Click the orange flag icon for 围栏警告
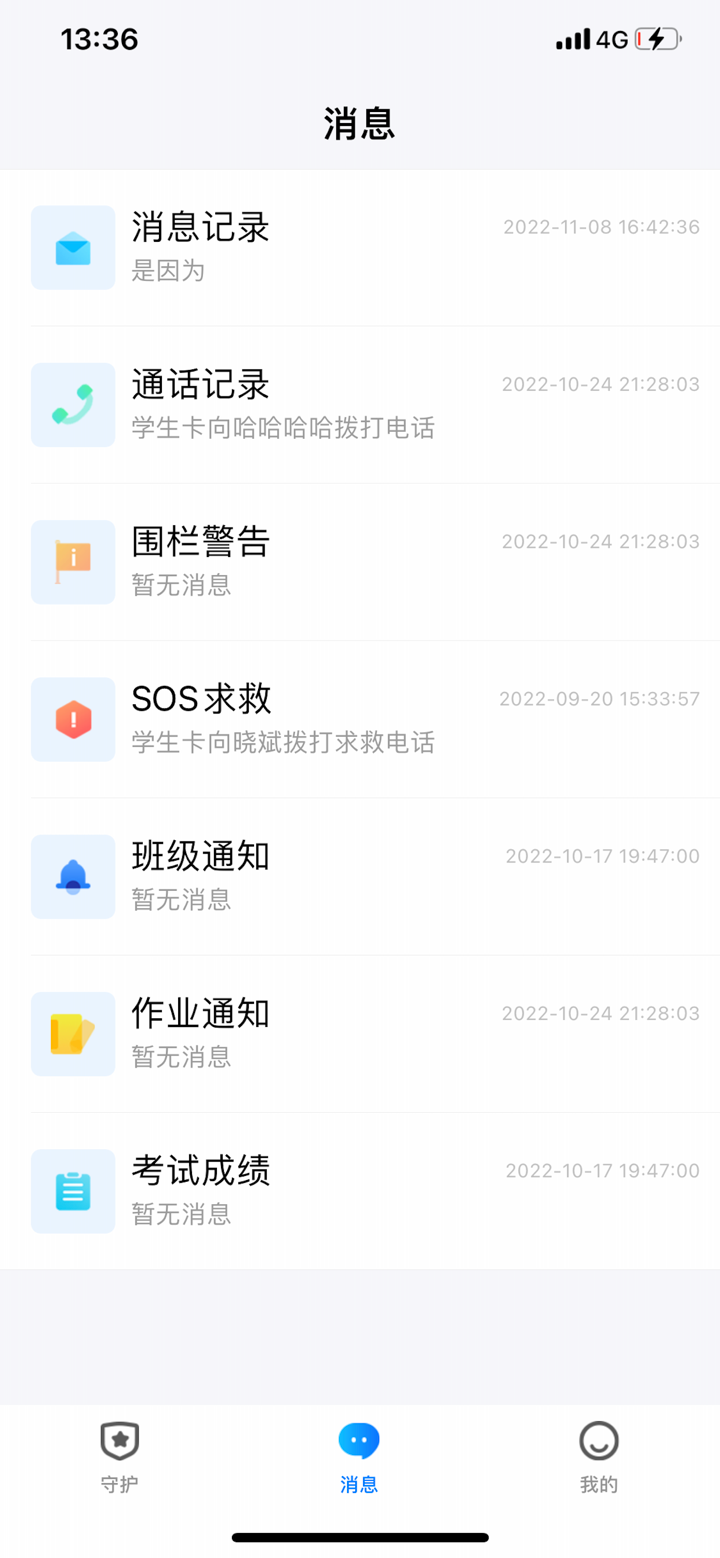 point(72,561)
